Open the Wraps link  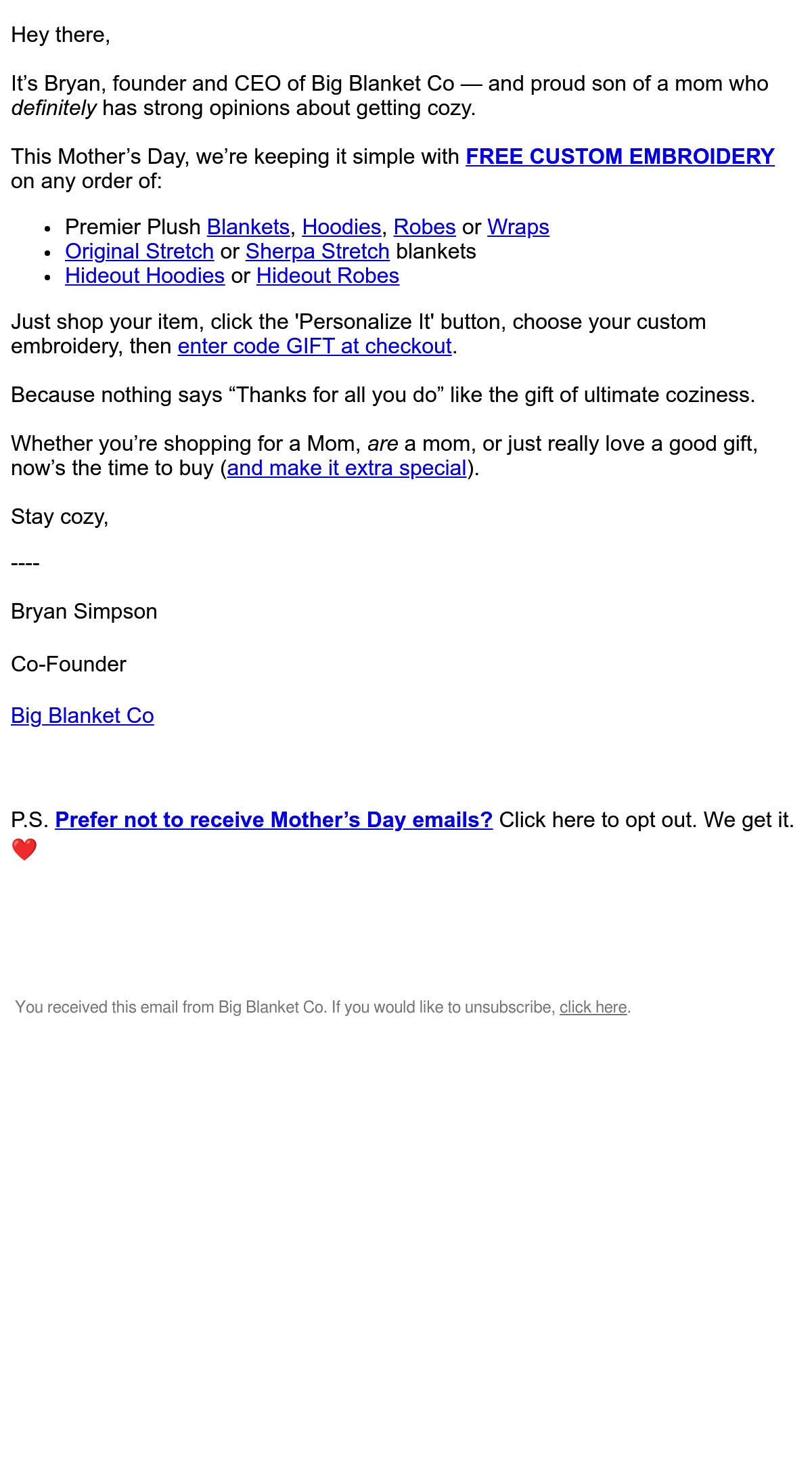pos(518,227)
